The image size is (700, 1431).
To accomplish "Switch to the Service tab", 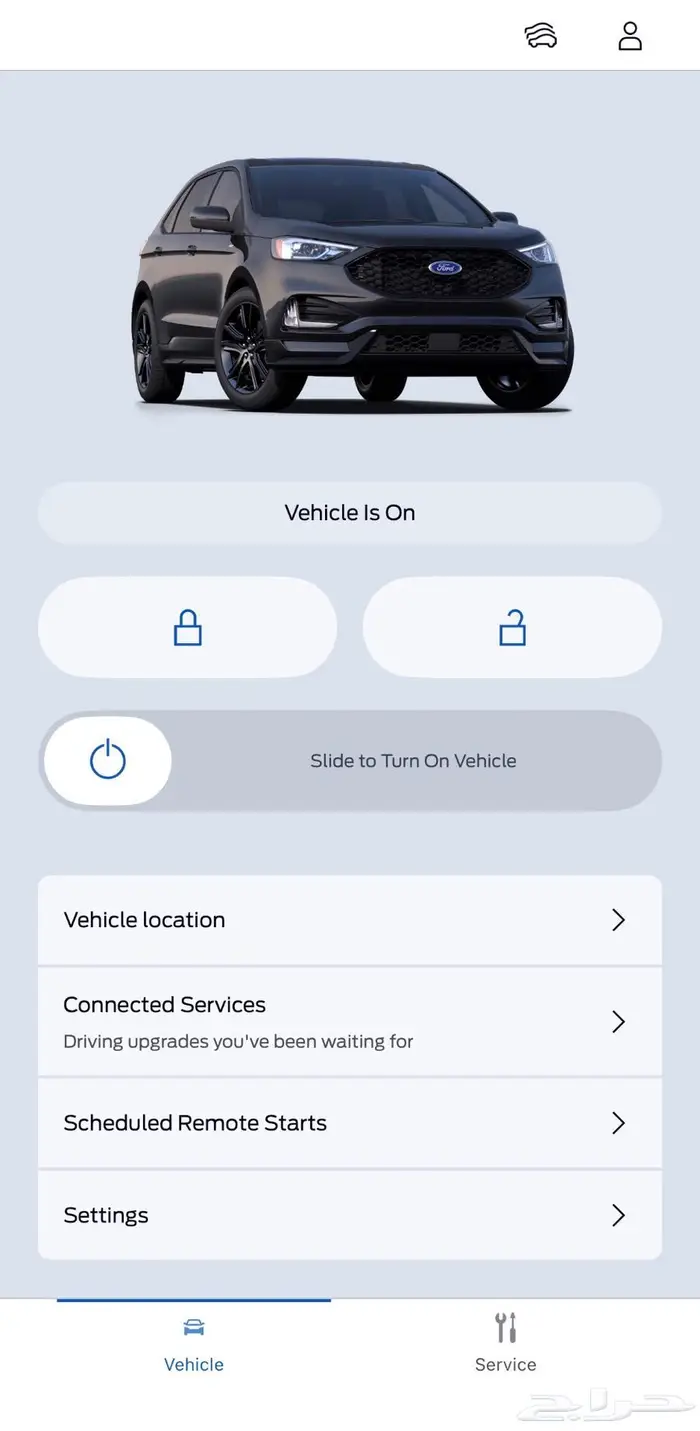I will [505, 1344].
